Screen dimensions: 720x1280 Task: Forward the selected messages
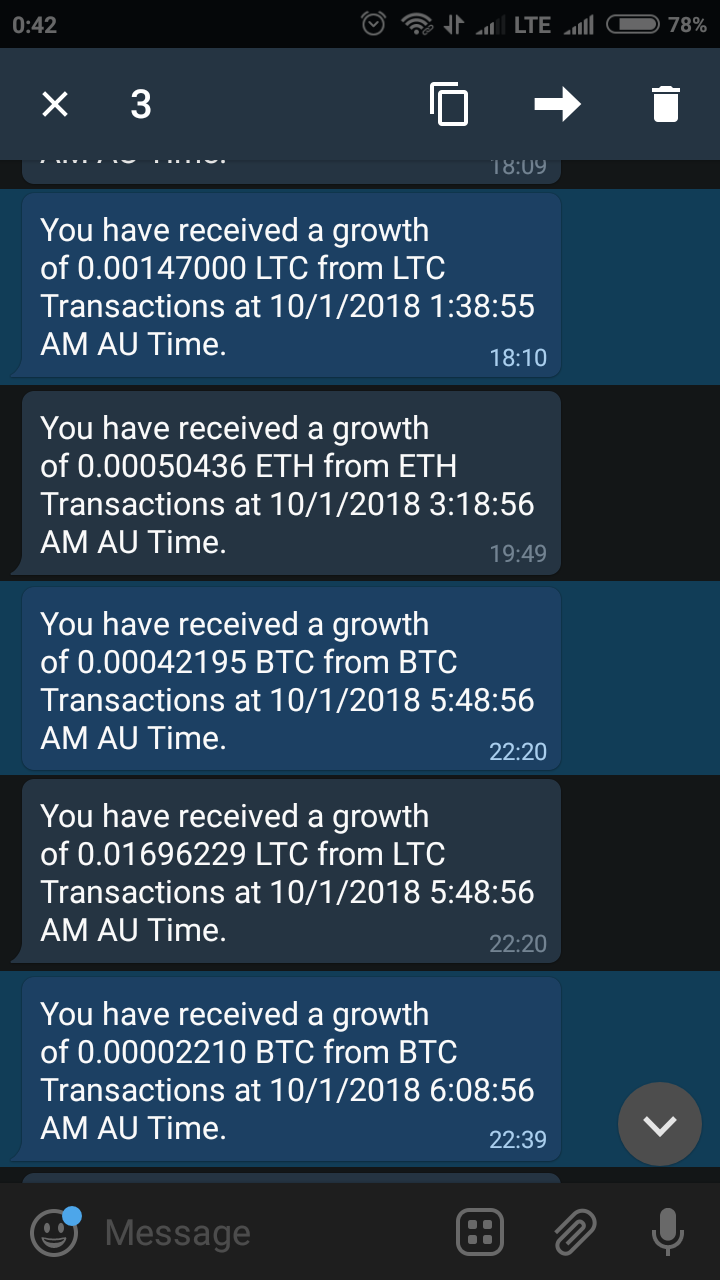(x=558, y=104)
